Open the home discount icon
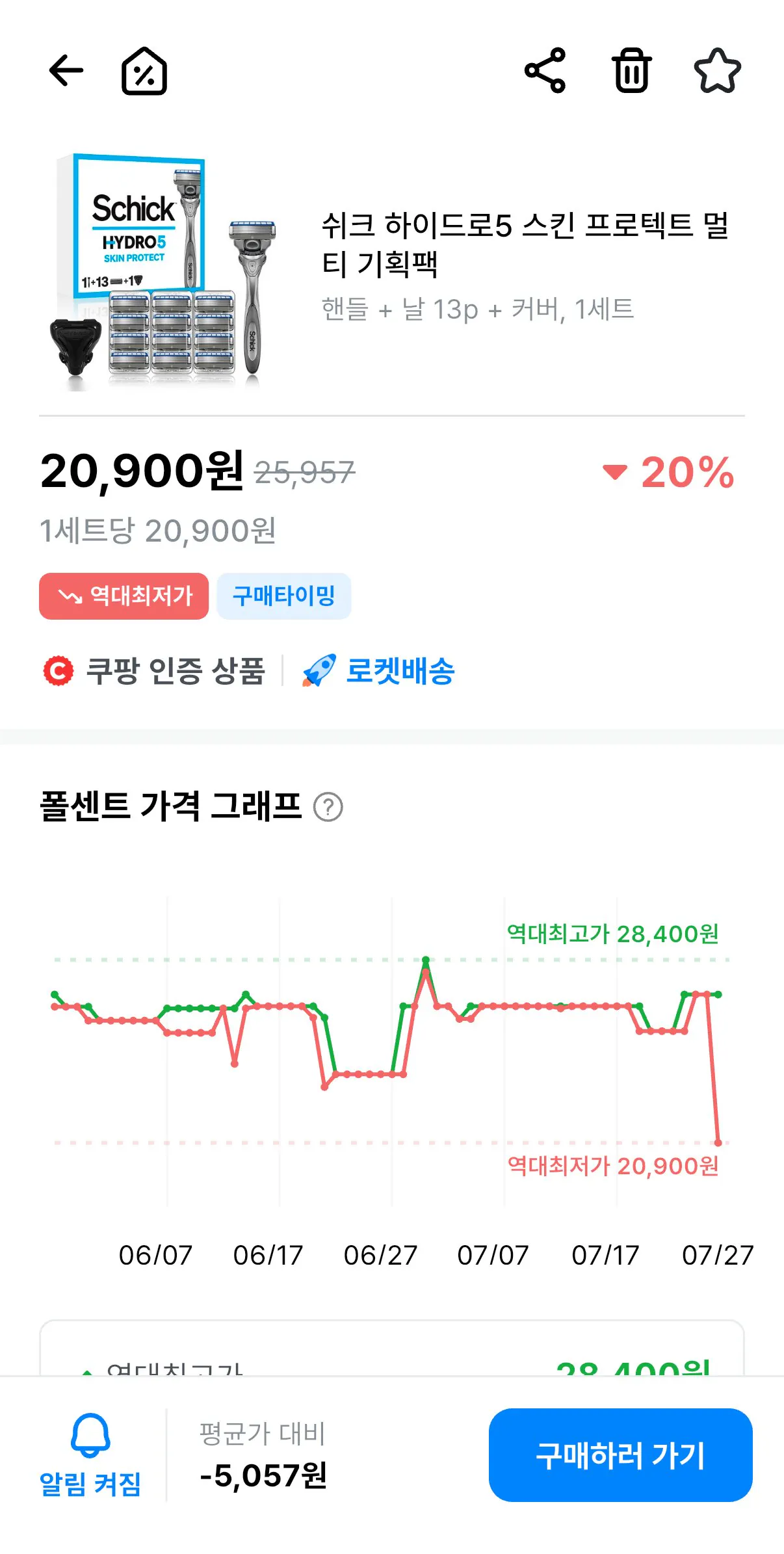This screenshot has height=1554, width=784. click(x=144, y=70)
